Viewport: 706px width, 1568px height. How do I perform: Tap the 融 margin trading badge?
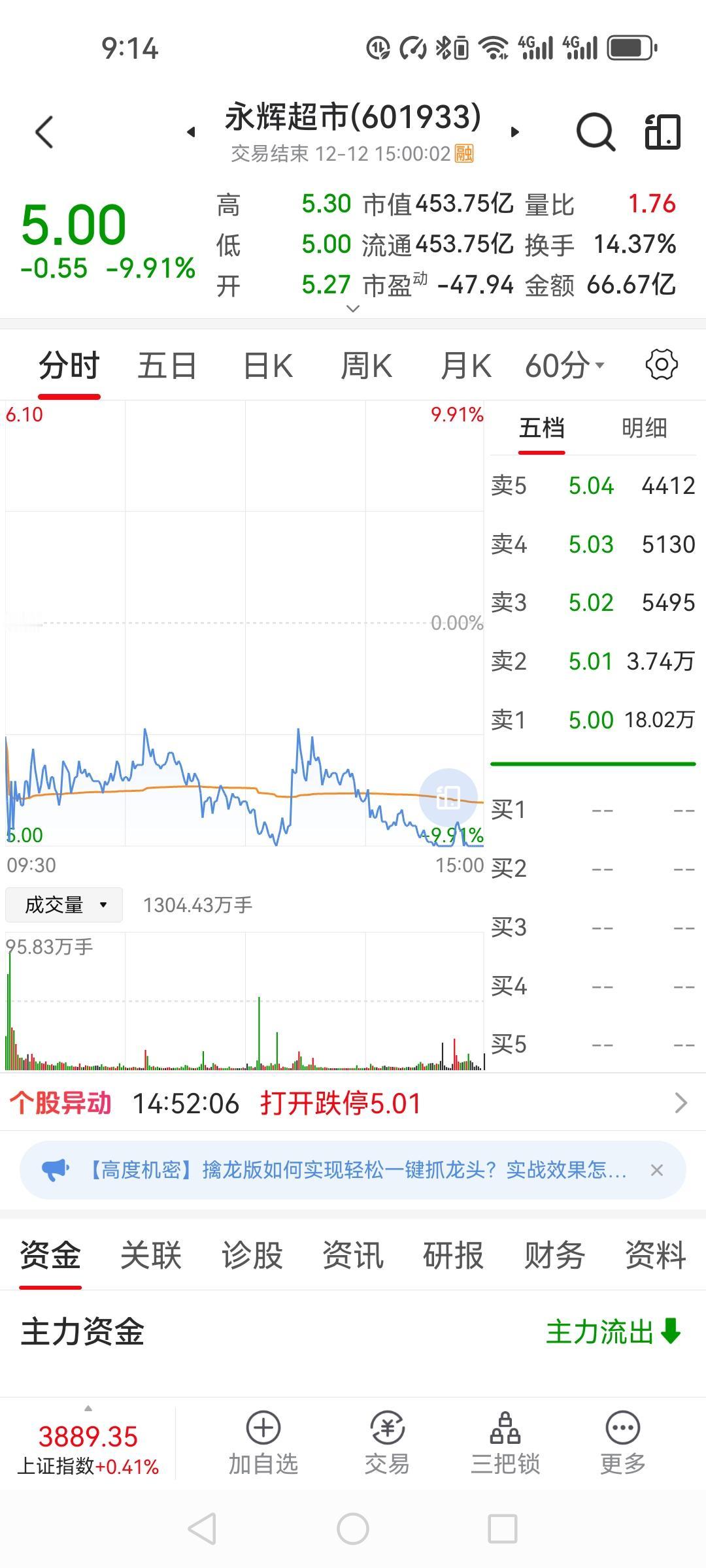463,154
